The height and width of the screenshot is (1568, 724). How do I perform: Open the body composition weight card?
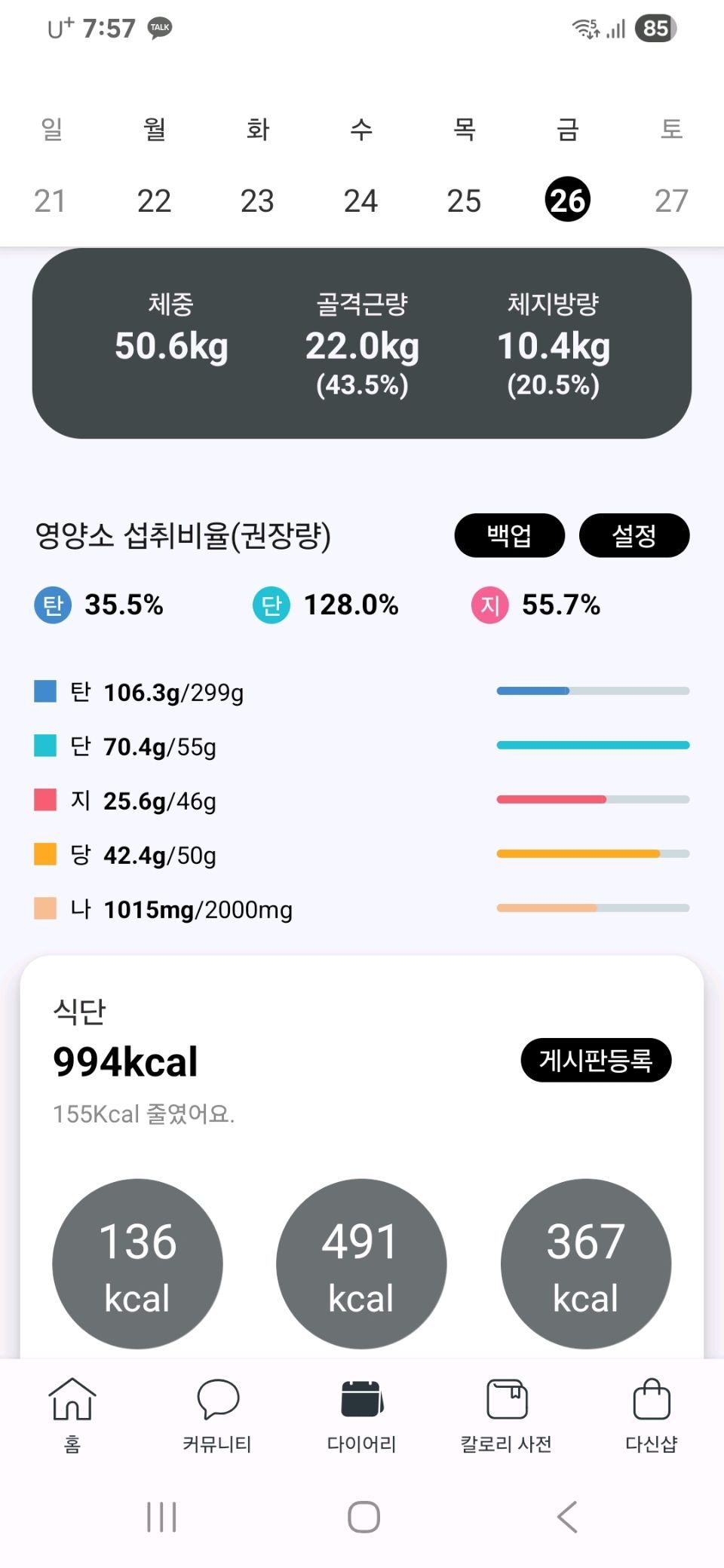pyautogui.click(x=362, y=344)
